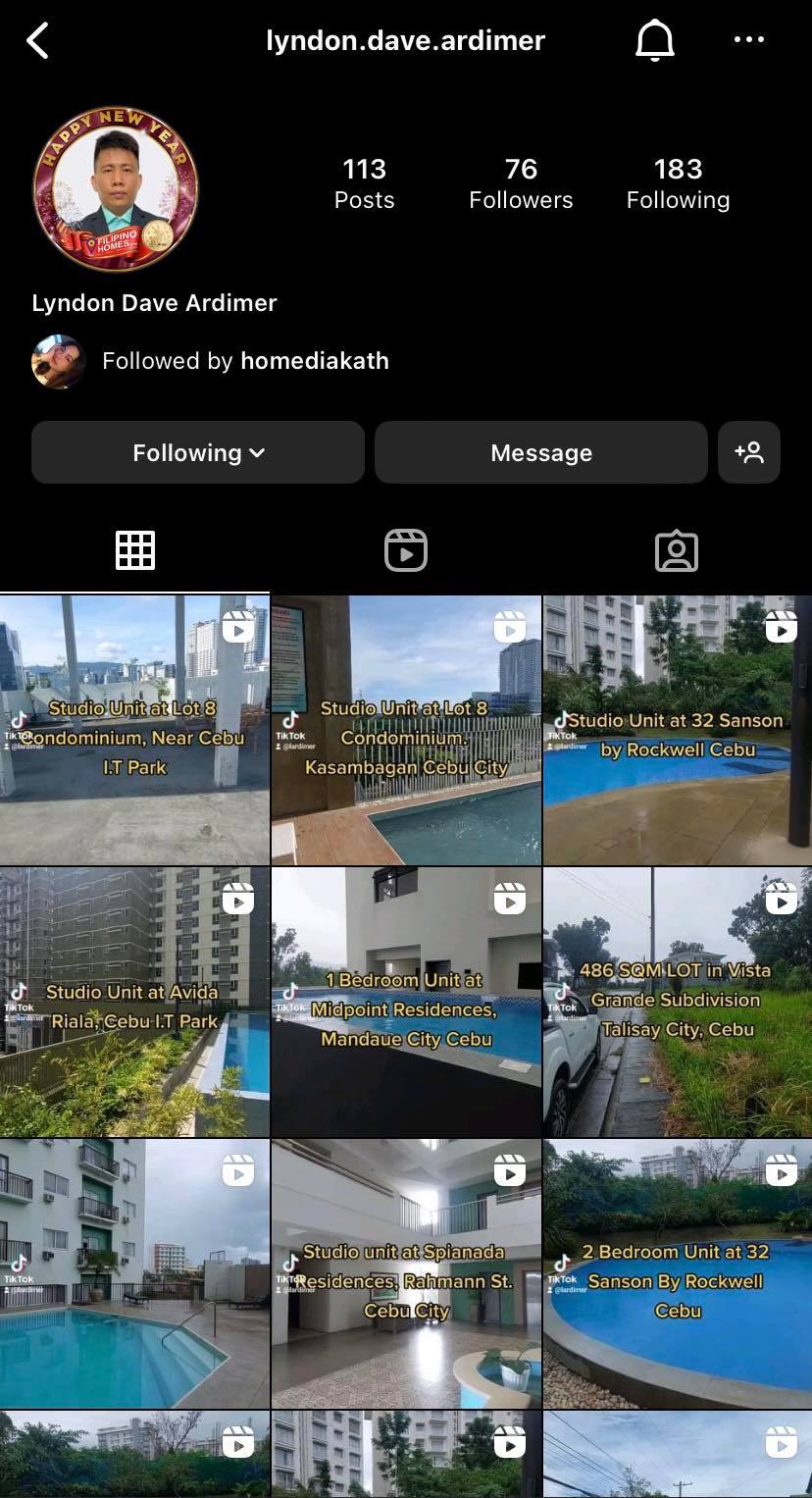Tap the Message button
This screenshot has height=1498, width=812.
tap(540, 452)
